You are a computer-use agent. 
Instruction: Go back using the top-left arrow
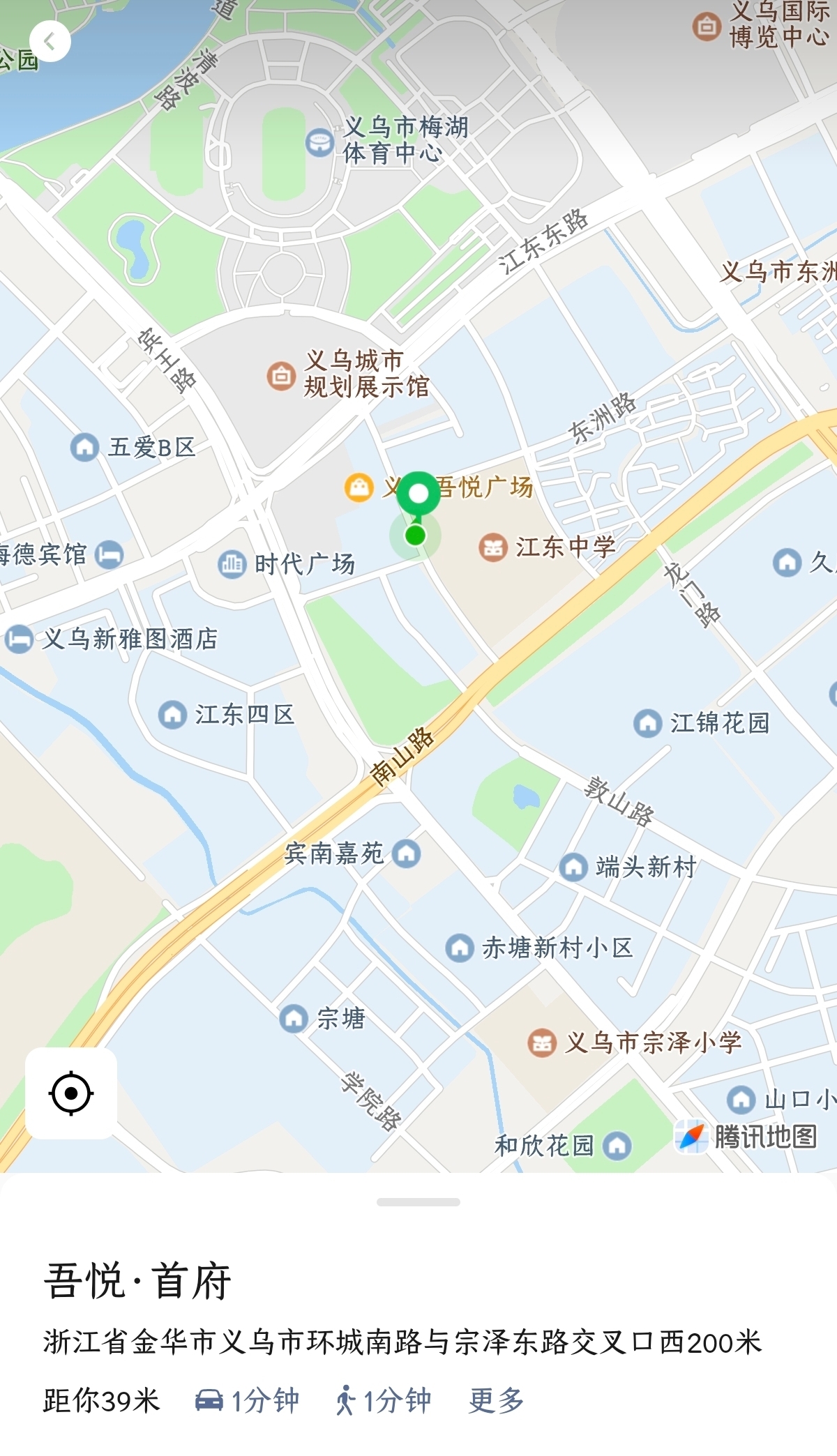point(50,42)
